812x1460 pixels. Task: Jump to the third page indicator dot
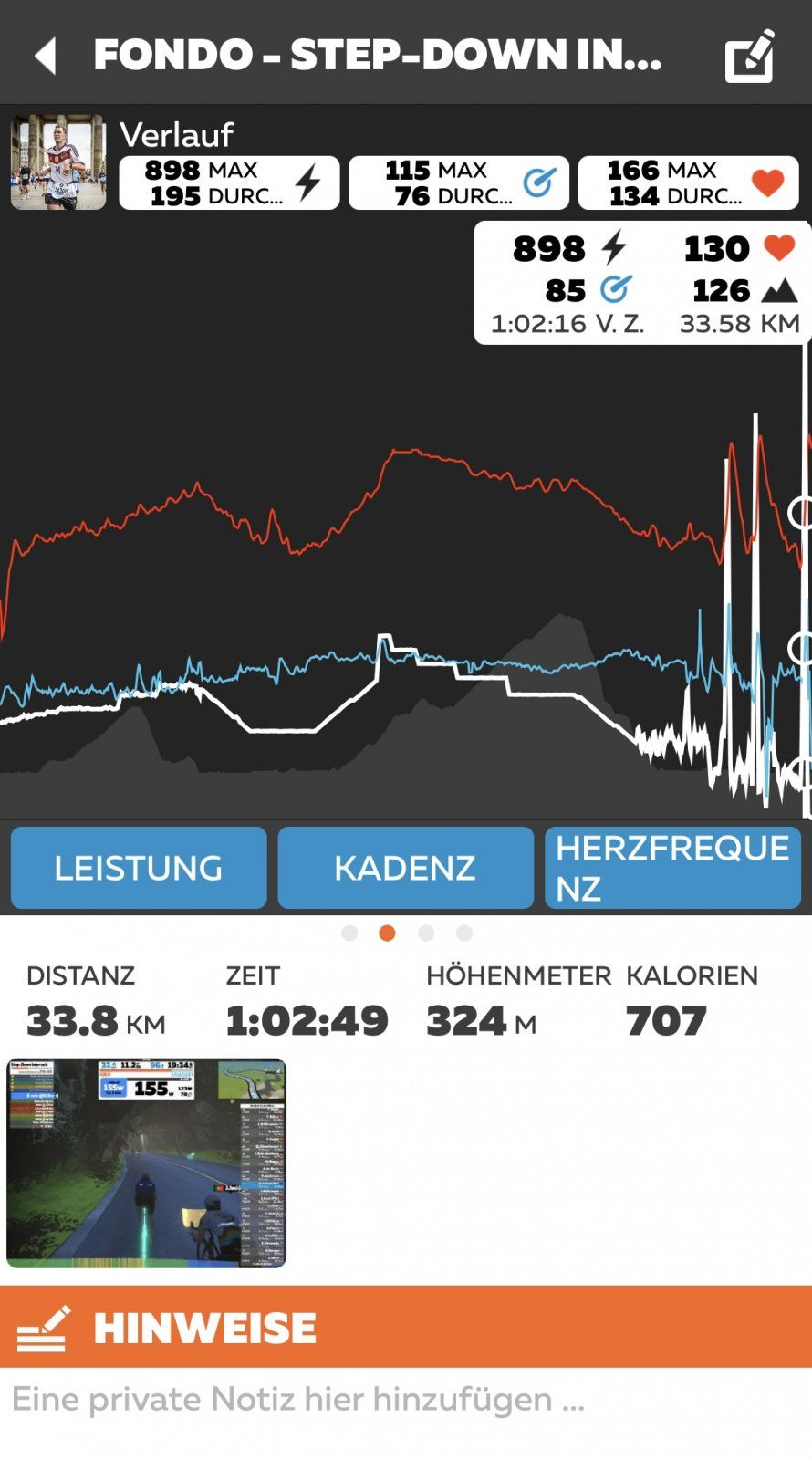[426, 933]
